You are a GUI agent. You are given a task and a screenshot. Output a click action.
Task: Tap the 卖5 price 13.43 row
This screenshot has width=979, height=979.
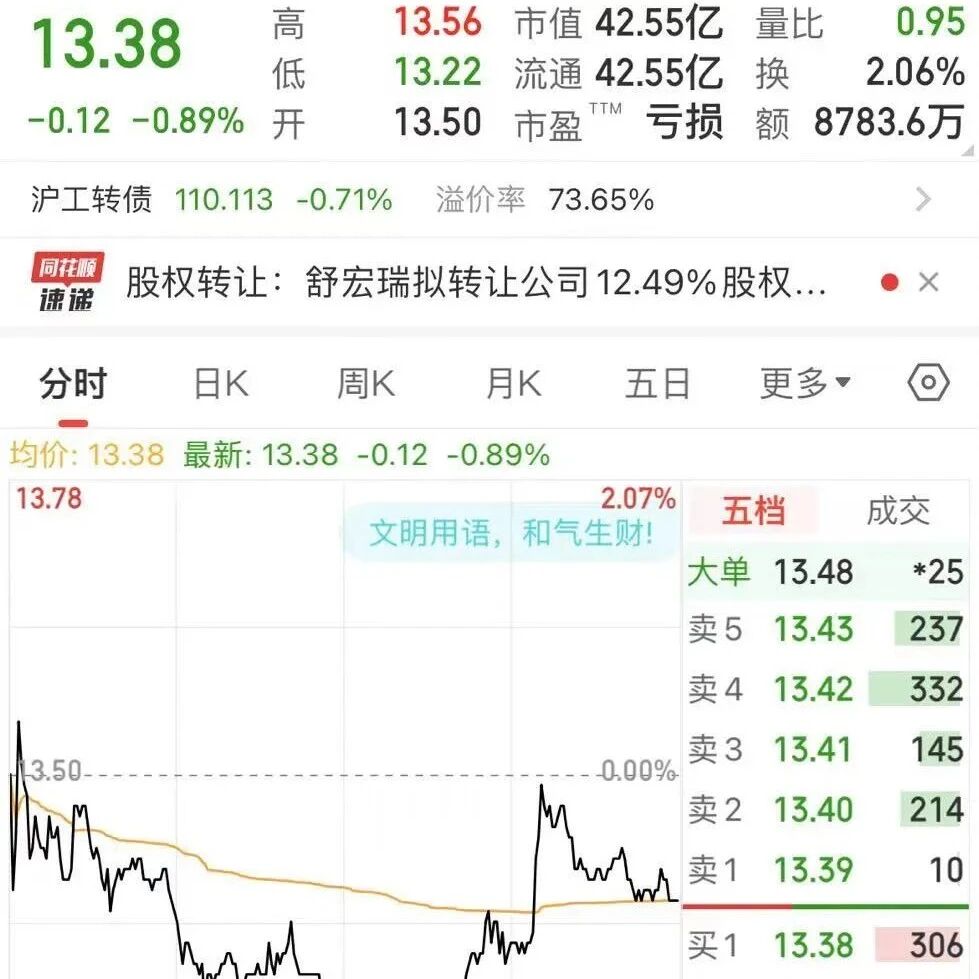coord(825,629)
